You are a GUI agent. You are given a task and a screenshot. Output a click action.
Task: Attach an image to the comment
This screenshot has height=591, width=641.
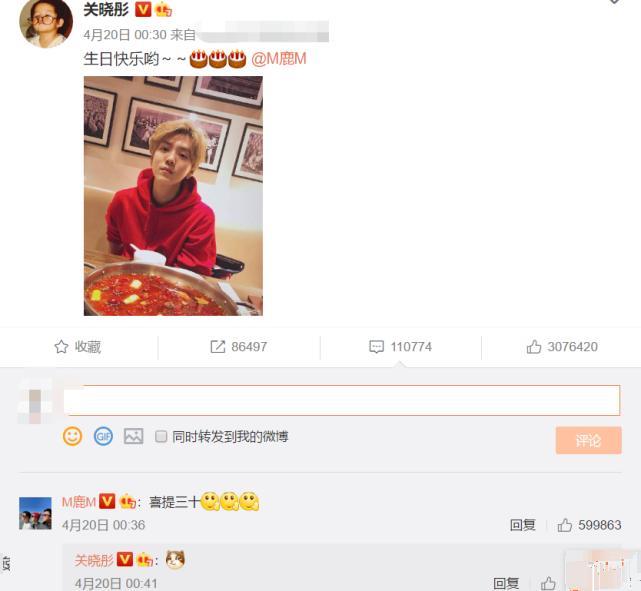(x=133, y=436)
